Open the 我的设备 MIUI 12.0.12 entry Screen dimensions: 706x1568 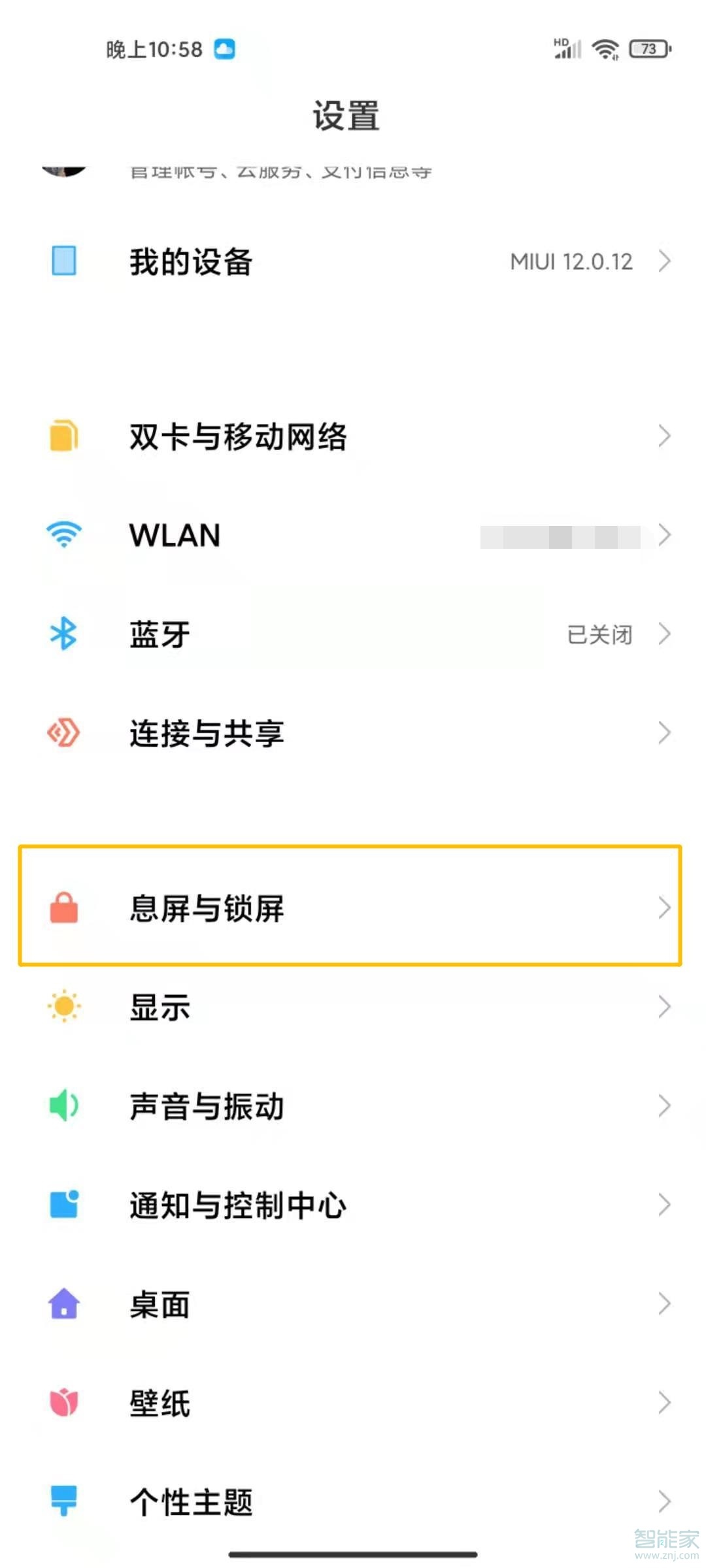click(x=353, y=261)
